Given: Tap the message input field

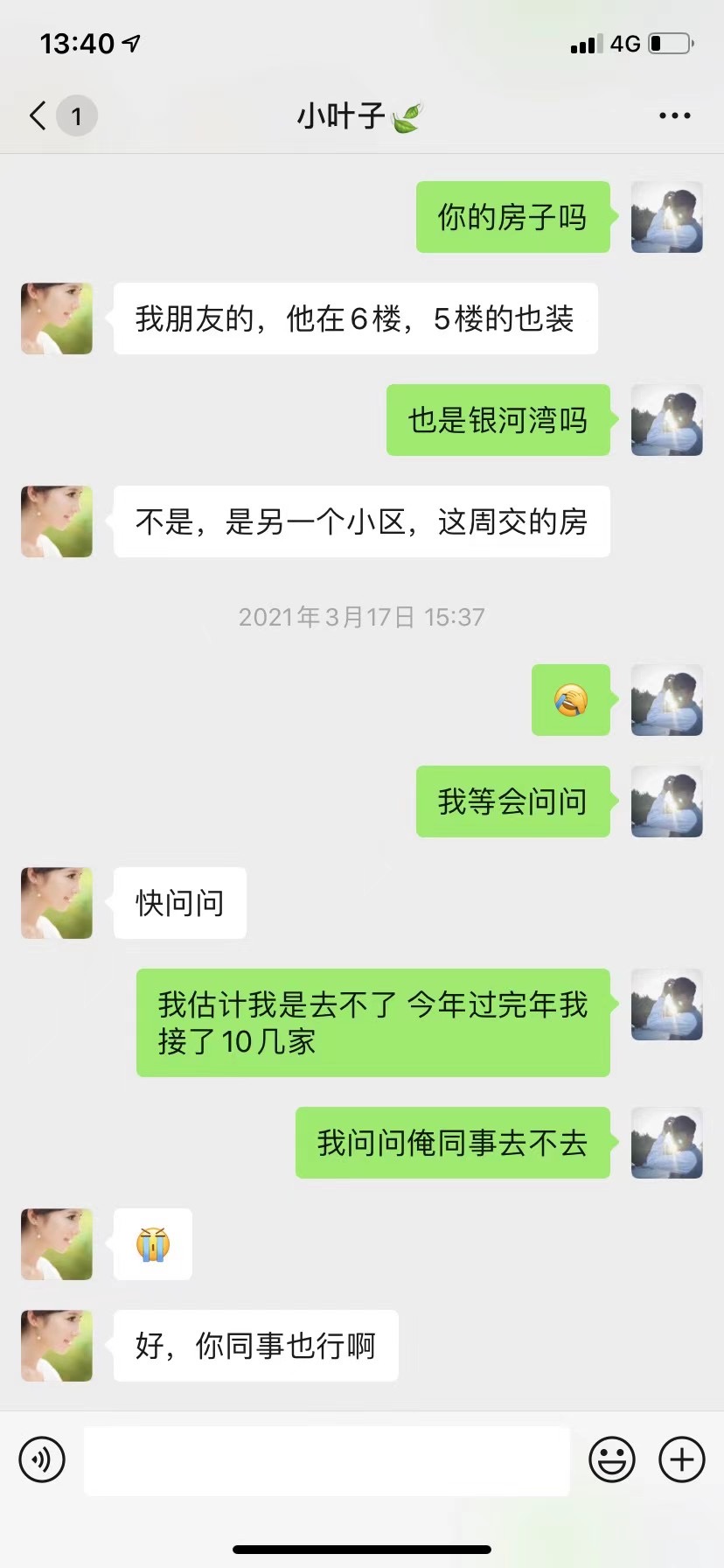Looking at the screenshot, I should 327,1459.
